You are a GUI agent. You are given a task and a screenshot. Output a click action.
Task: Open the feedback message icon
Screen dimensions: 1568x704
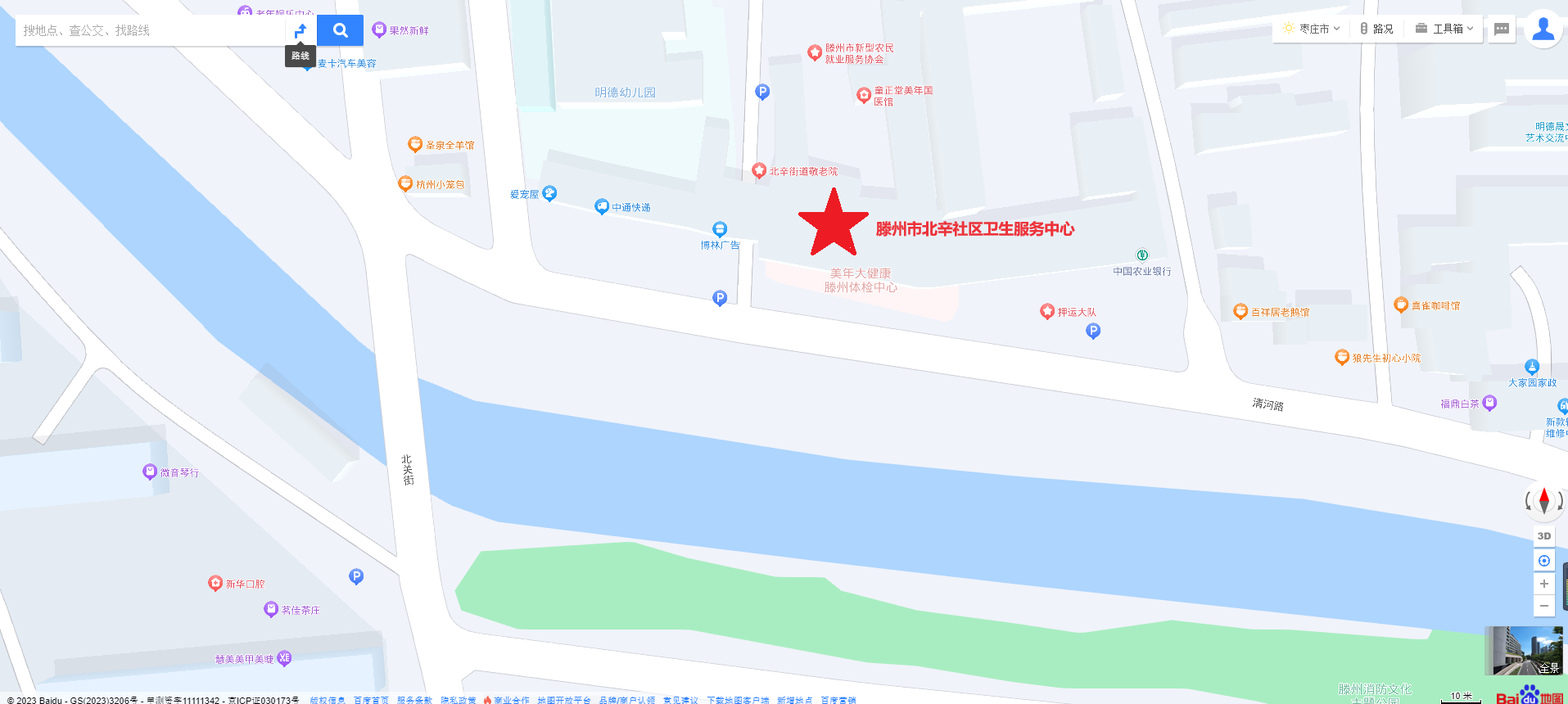click(1502, 29)
